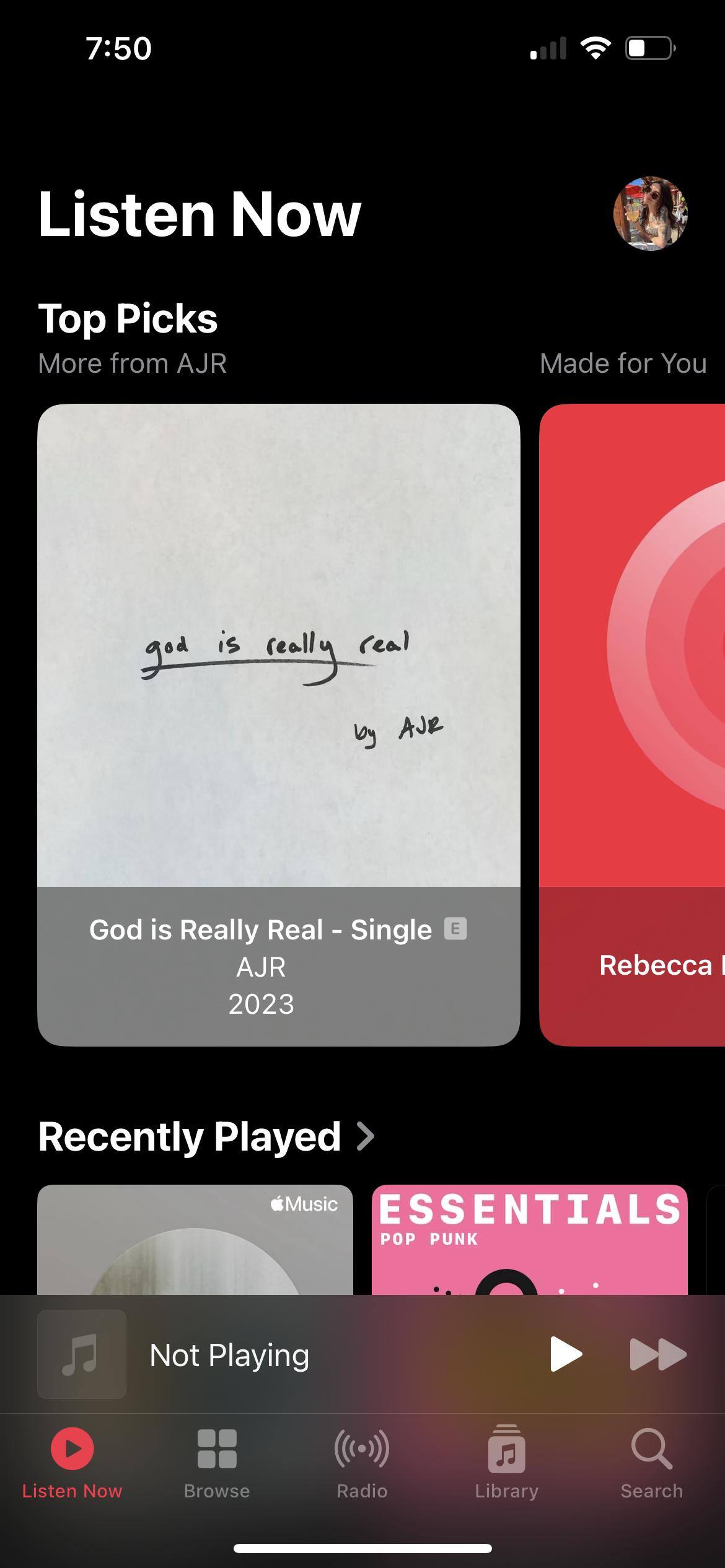Stay on the Listen Now tab

pos(72,1463)
